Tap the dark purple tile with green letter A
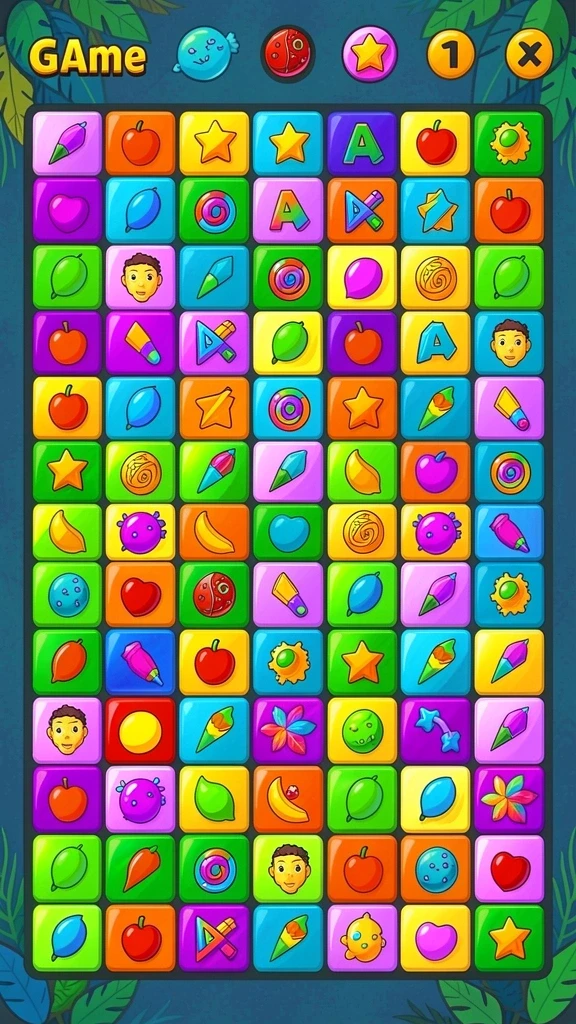 pyautogui.click(x=362, y=144)
